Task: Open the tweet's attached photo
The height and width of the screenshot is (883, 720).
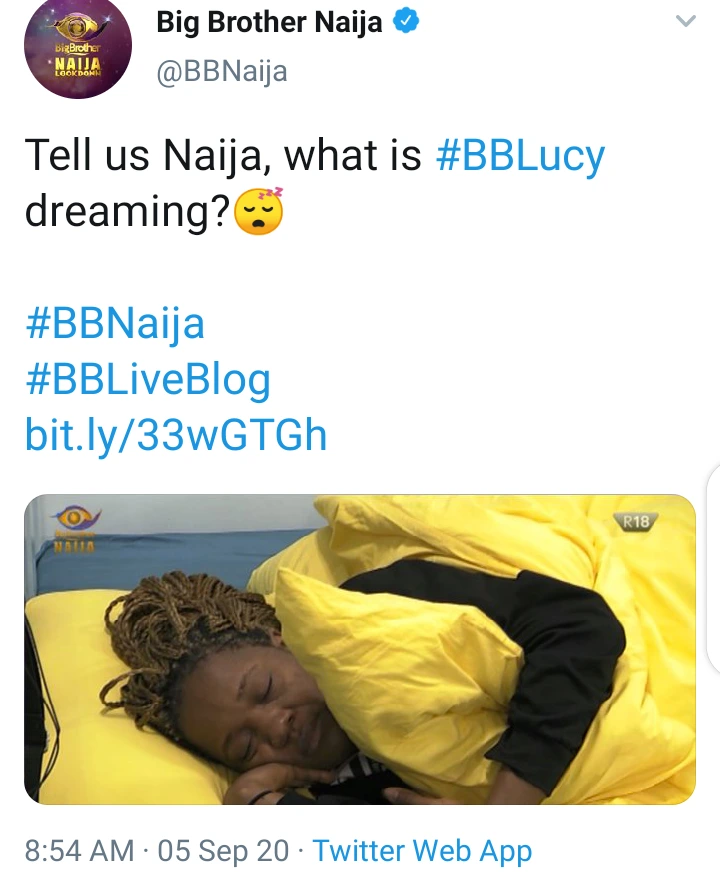Action: pos(359,649)
